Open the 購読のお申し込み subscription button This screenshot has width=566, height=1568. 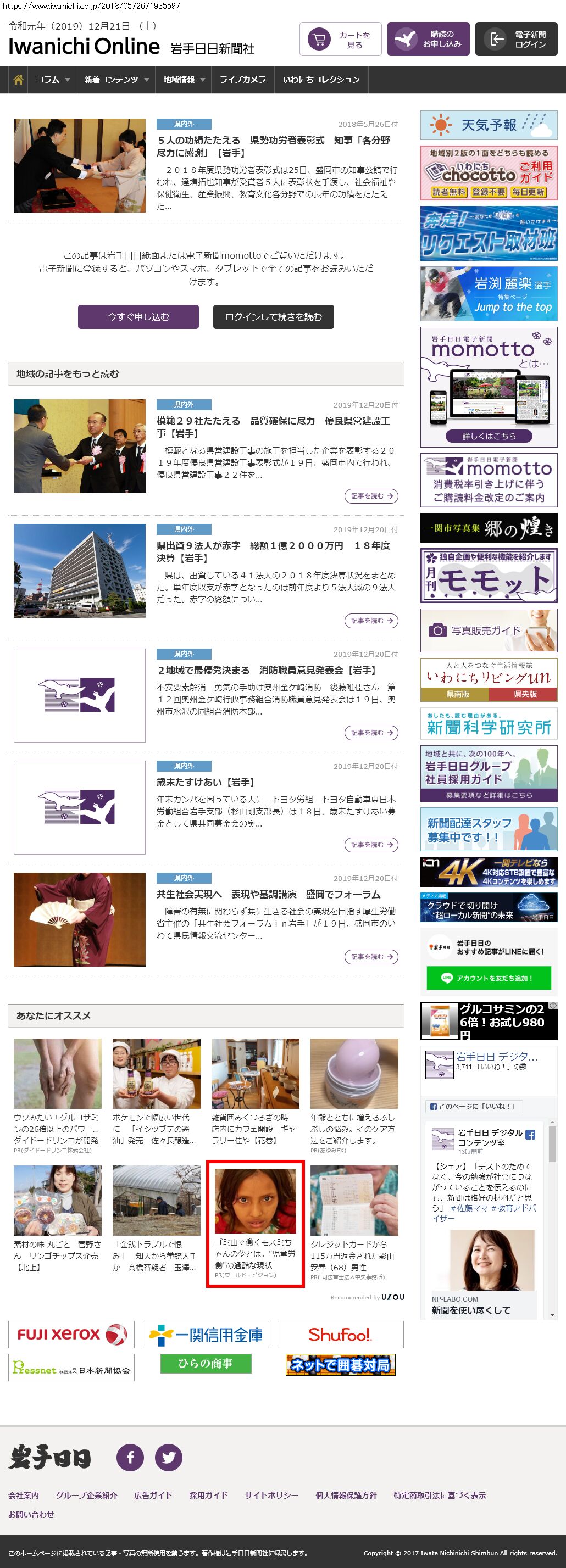(428, 40)
